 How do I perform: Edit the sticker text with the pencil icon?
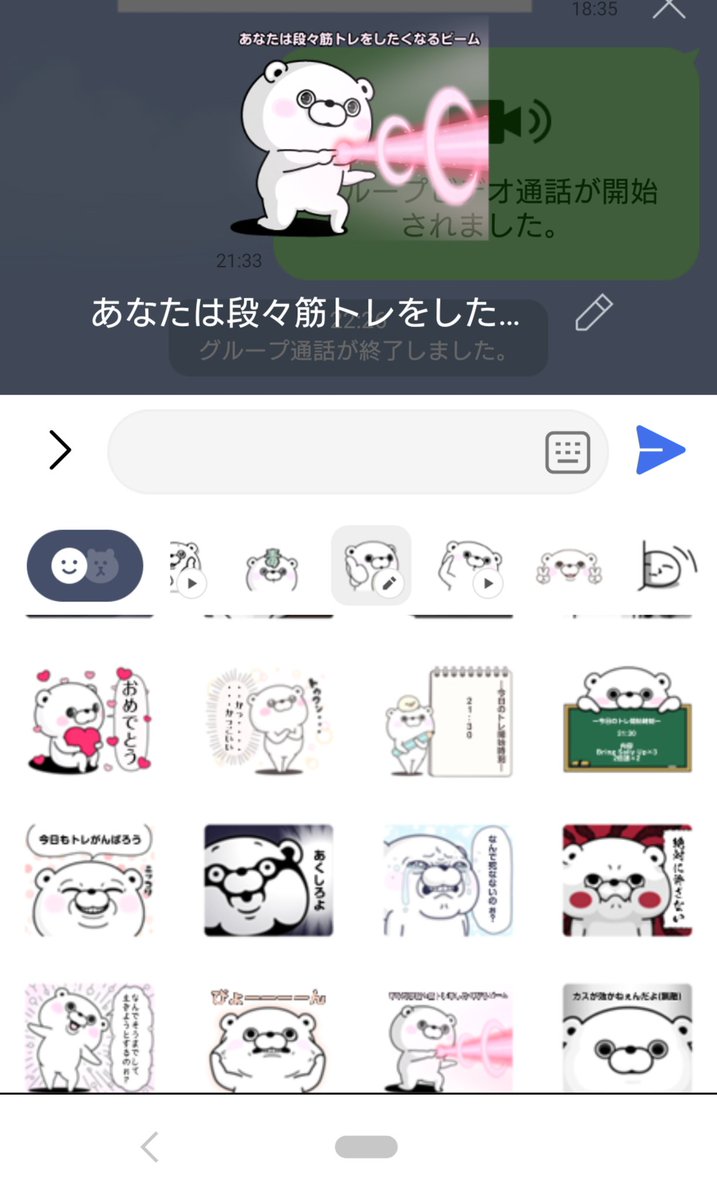click(x=593, y=313)
